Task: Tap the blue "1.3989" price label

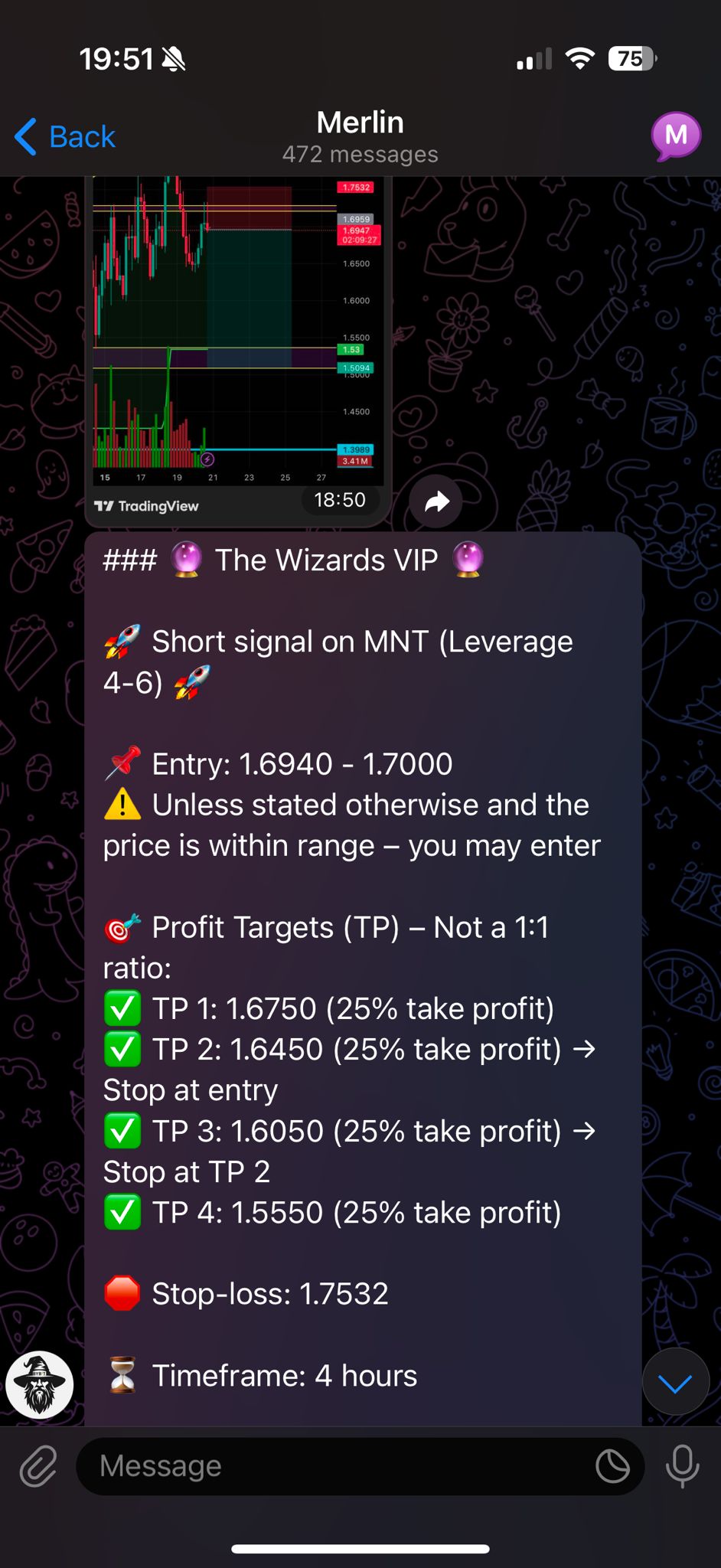Action: coord(355,449)
